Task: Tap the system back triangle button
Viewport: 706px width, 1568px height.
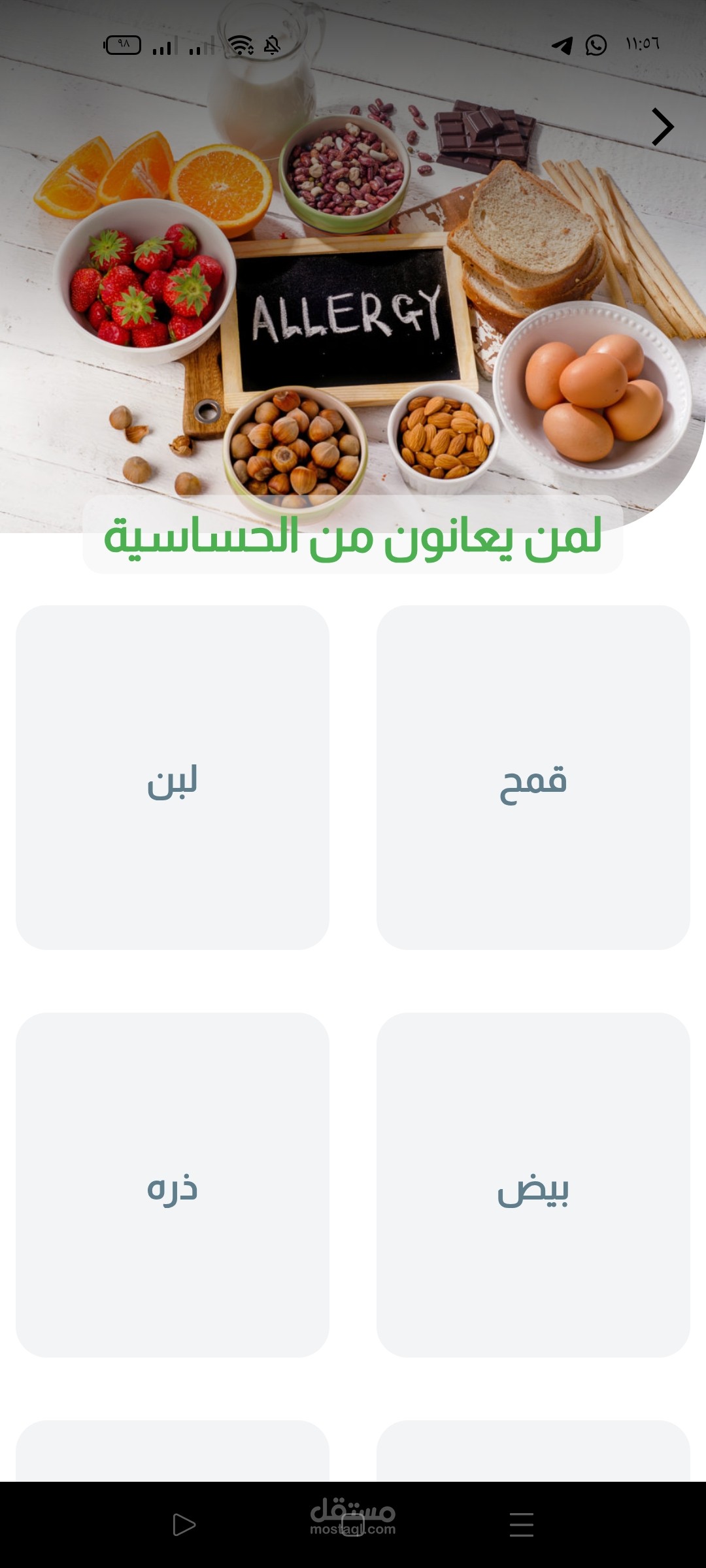Action: (x=184, y=1524)
